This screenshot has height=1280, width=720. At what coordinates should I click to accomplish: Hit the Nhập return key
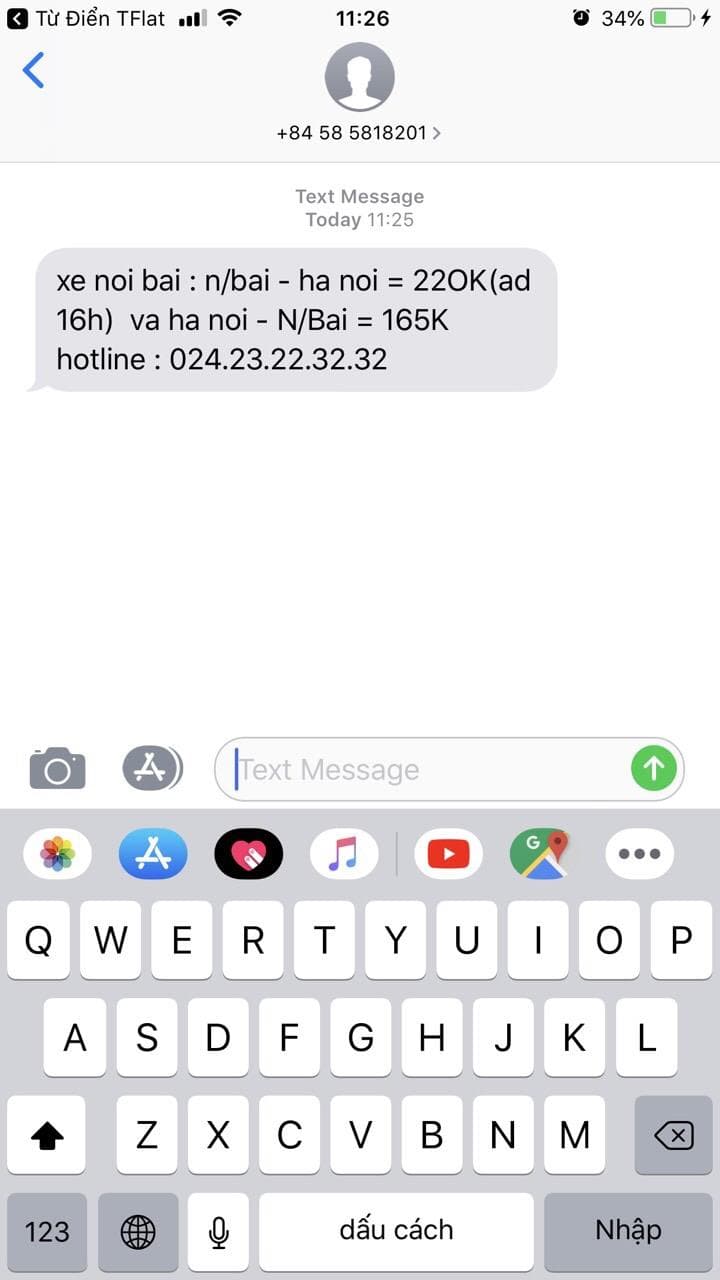click(628, 1232)
